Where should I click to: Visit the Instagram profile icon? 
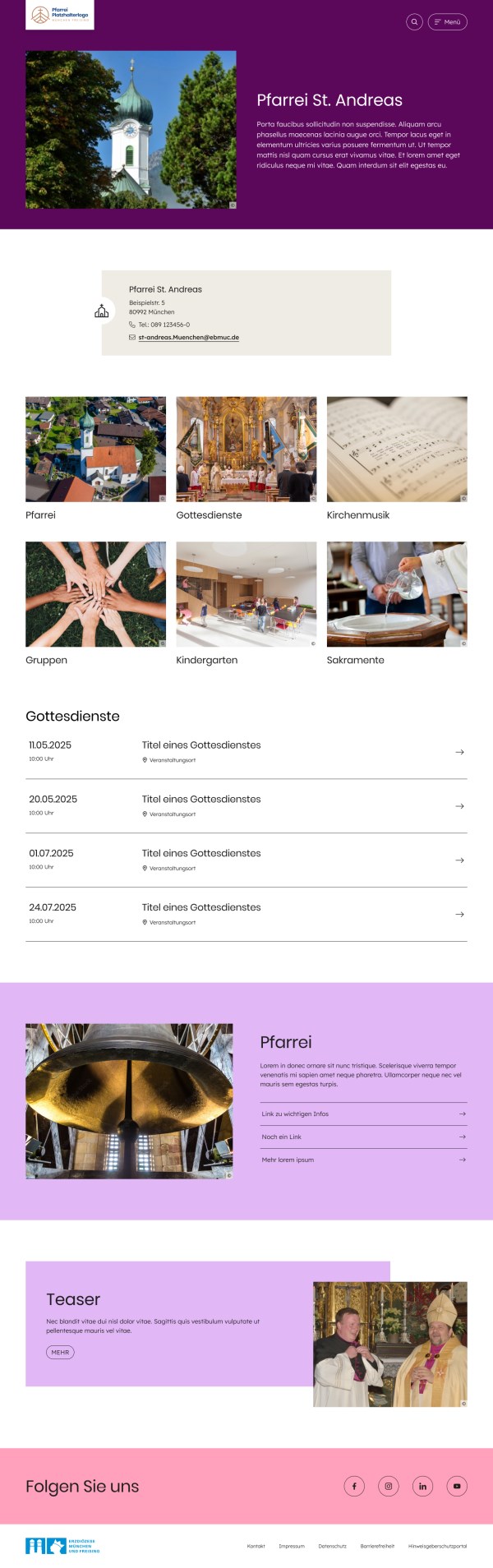pyautogui.click(x=389, y=1486)
